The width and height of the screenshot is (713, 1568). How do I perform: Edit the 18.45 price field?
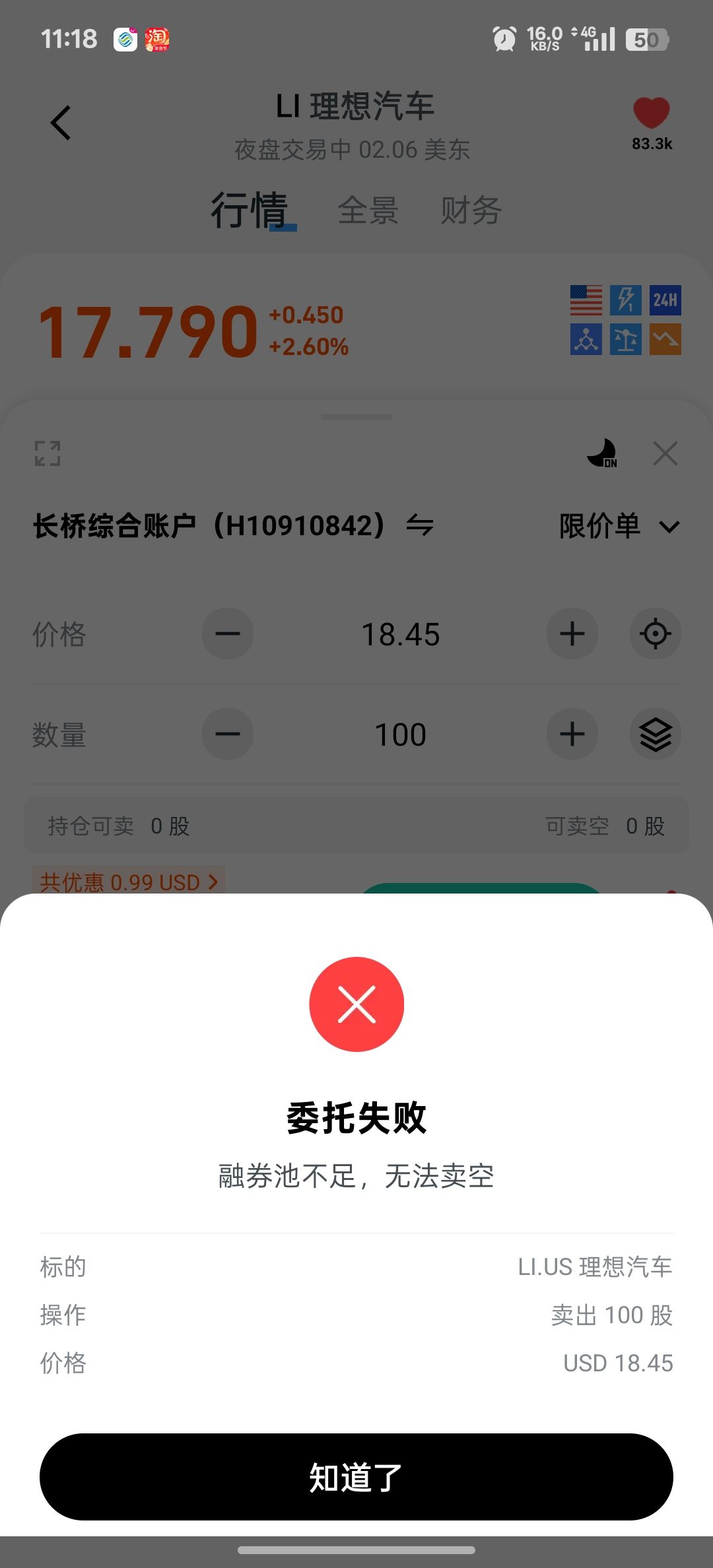400,635
